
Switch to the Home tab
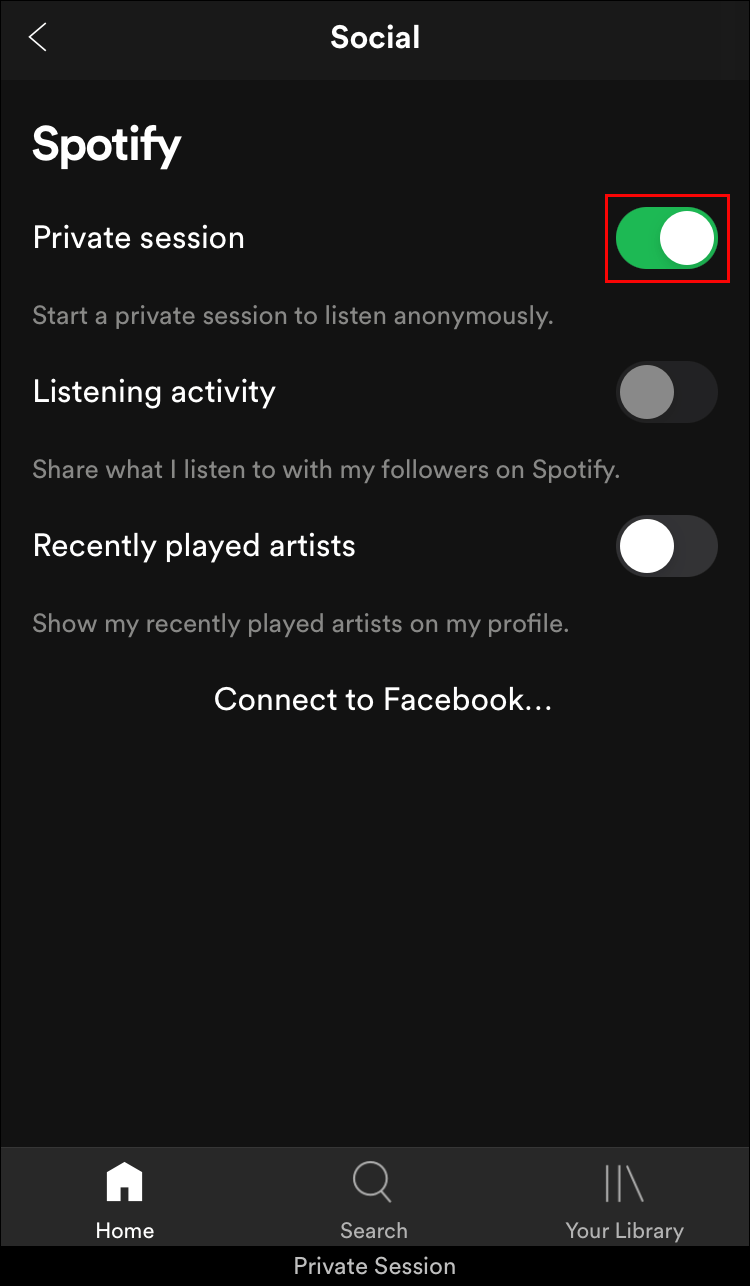click(125, 1200)
